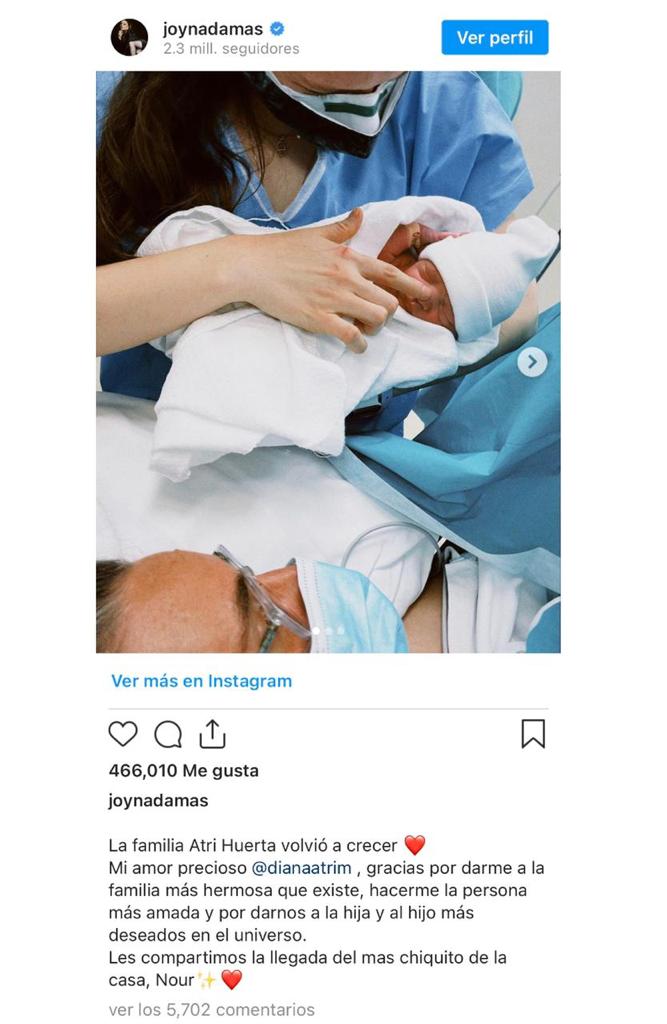
Task: Open the baby photo post
Action: point(328,361)
